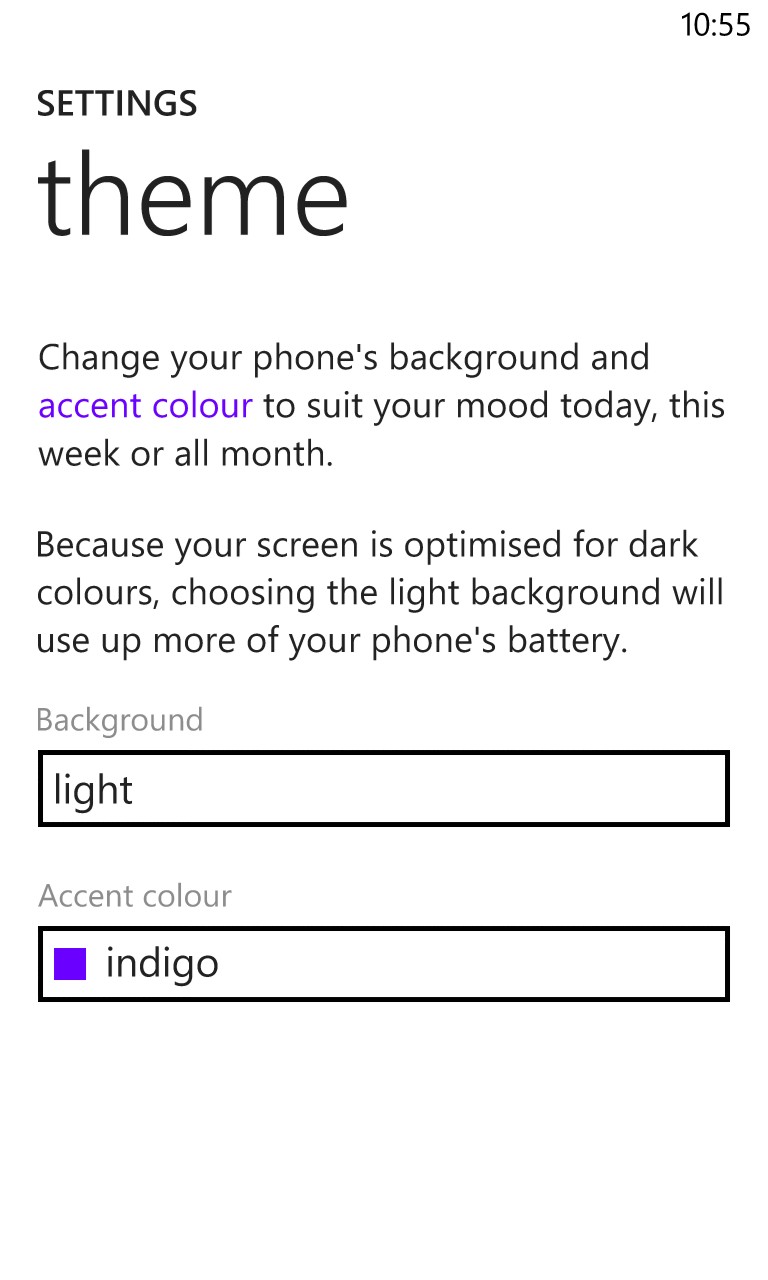Open the Accent colour picker showing indigo
Screen dimensions: 768x1280
pos(384,964)
